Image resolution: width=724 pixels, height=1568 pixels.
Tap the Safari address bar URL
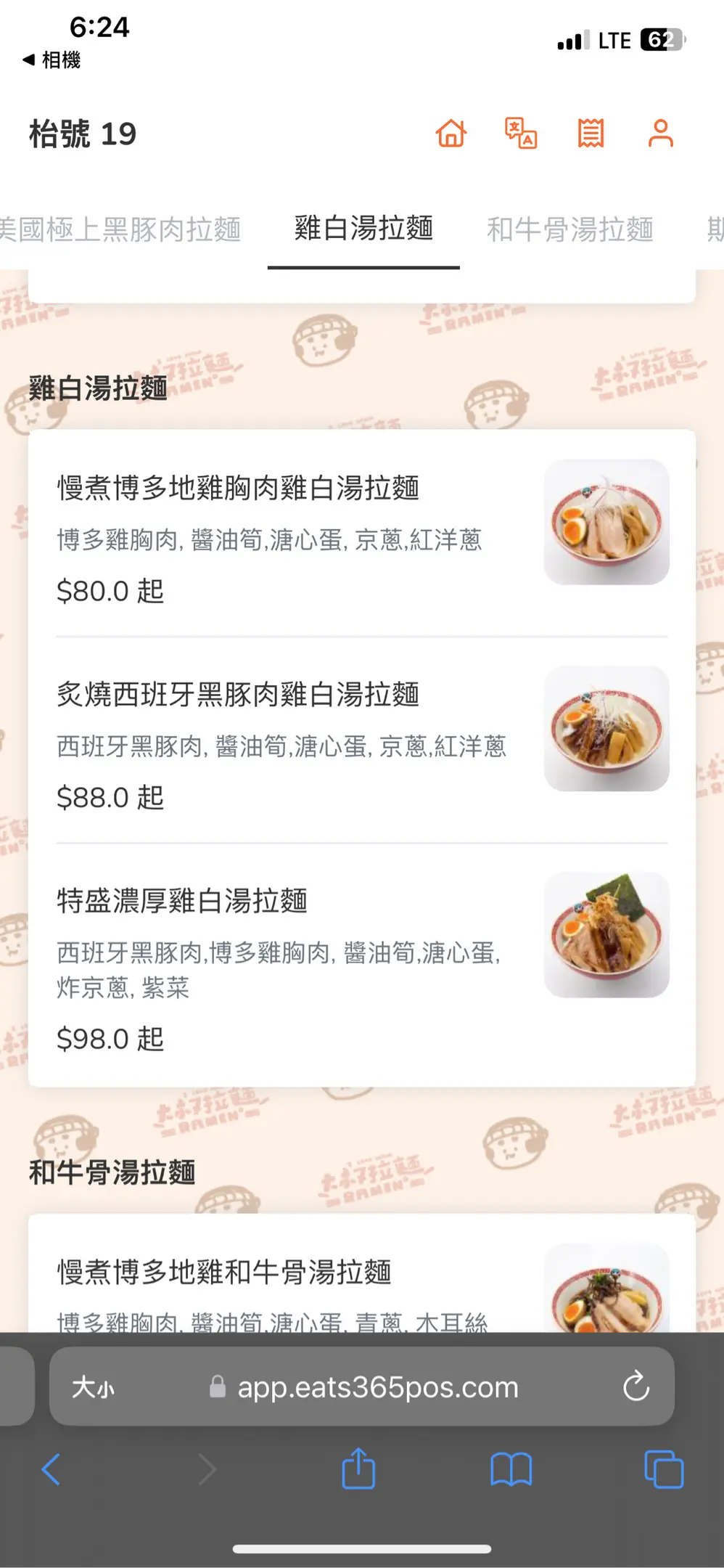coord(377,1387)
